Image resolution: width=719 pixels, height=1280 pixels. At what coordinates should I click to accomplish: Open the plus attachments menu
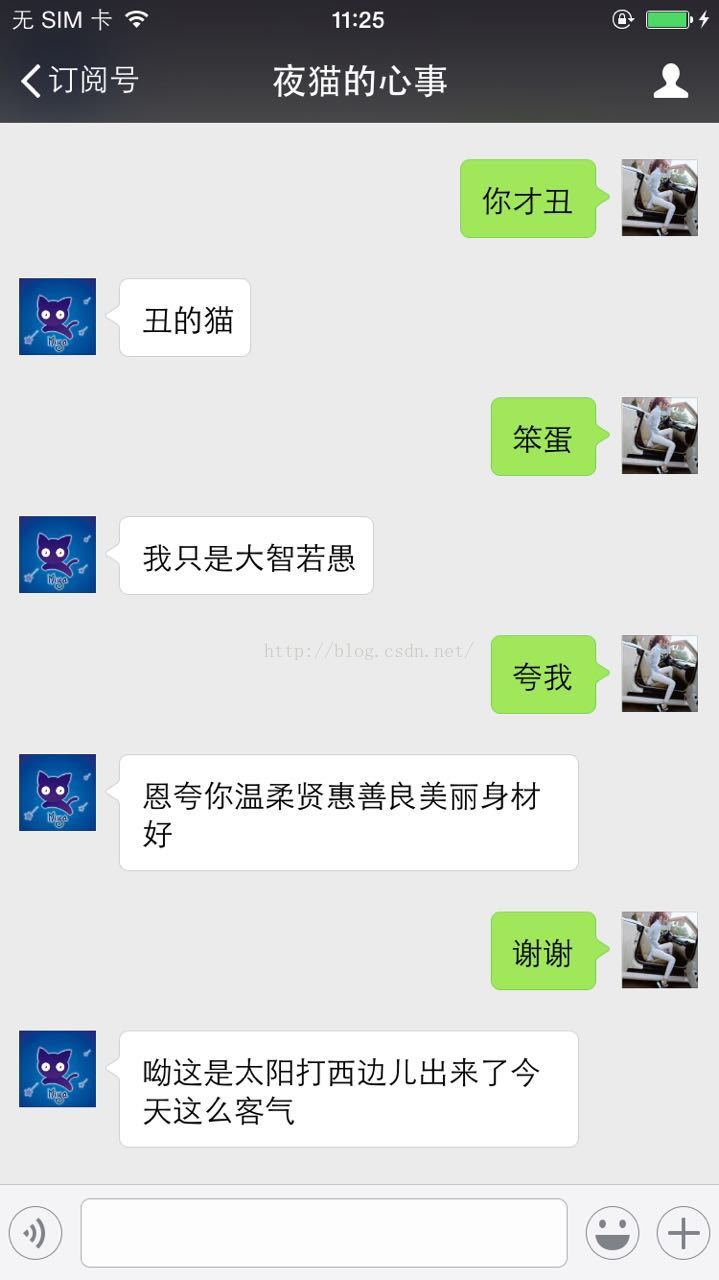click(683, 1232)
